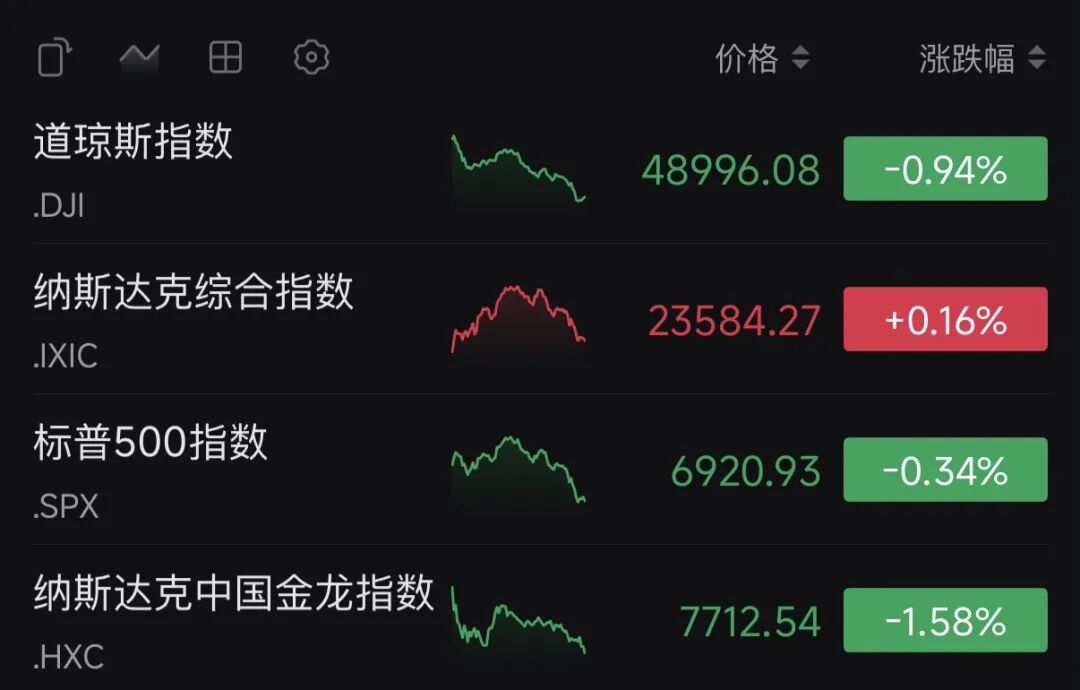Viewport: 1080px width, 690px height.
Task: View the 标普500指数 quote page
Action: tap(151, 442)
